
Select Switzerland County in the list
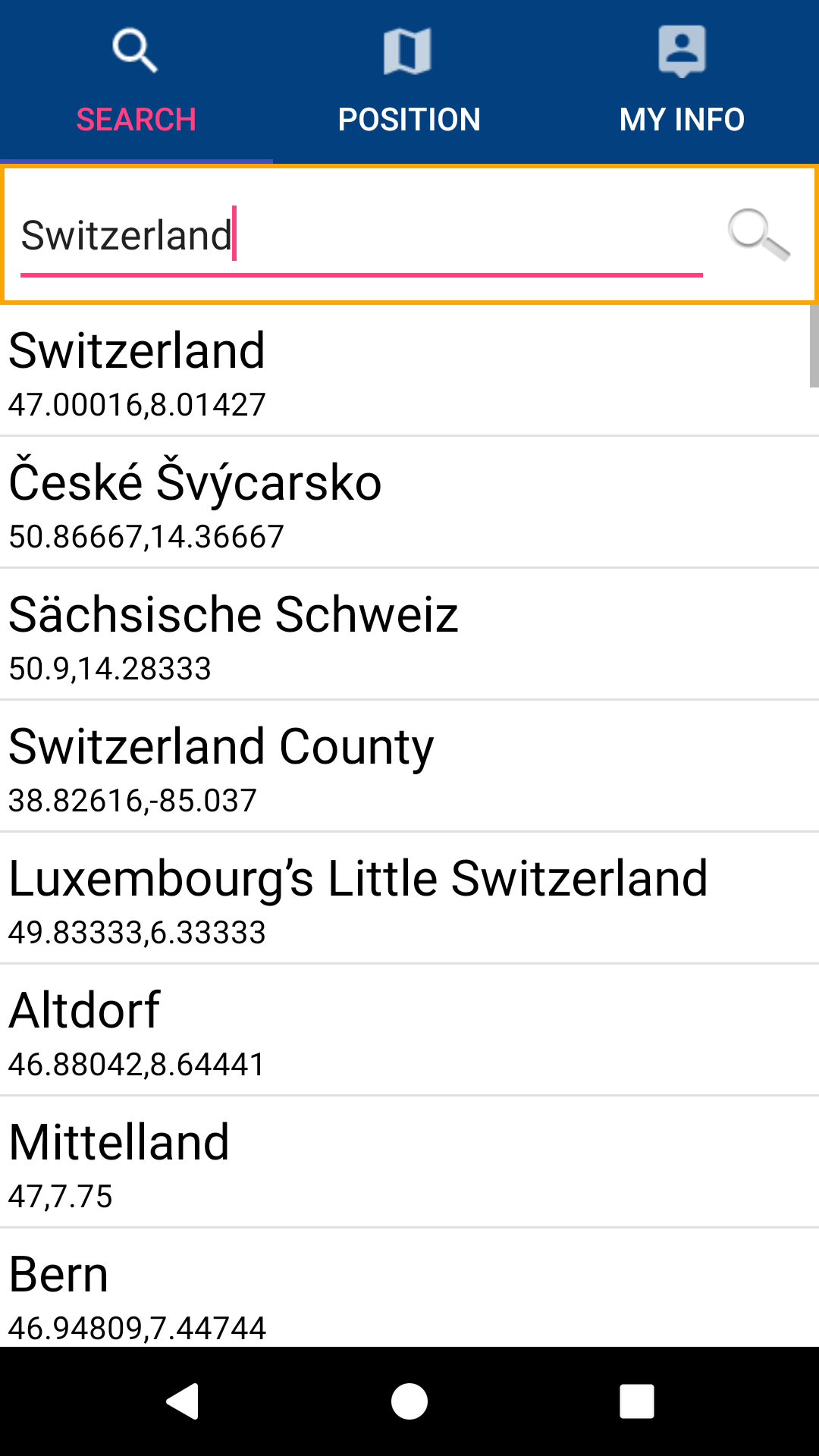pos(409,764)
